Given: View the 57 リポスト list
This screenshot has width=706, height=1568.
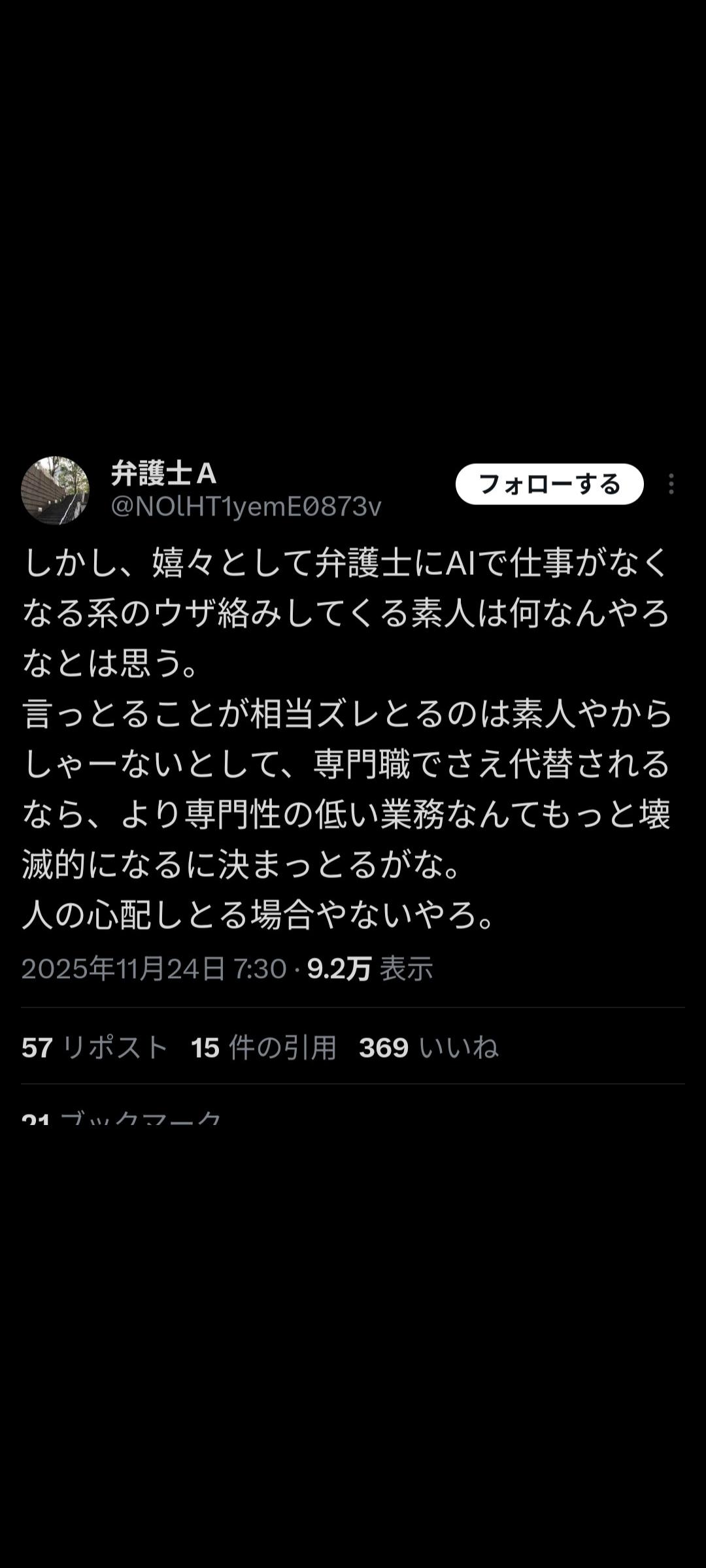Looking at the screenshot, I should tap(95, 1048).
